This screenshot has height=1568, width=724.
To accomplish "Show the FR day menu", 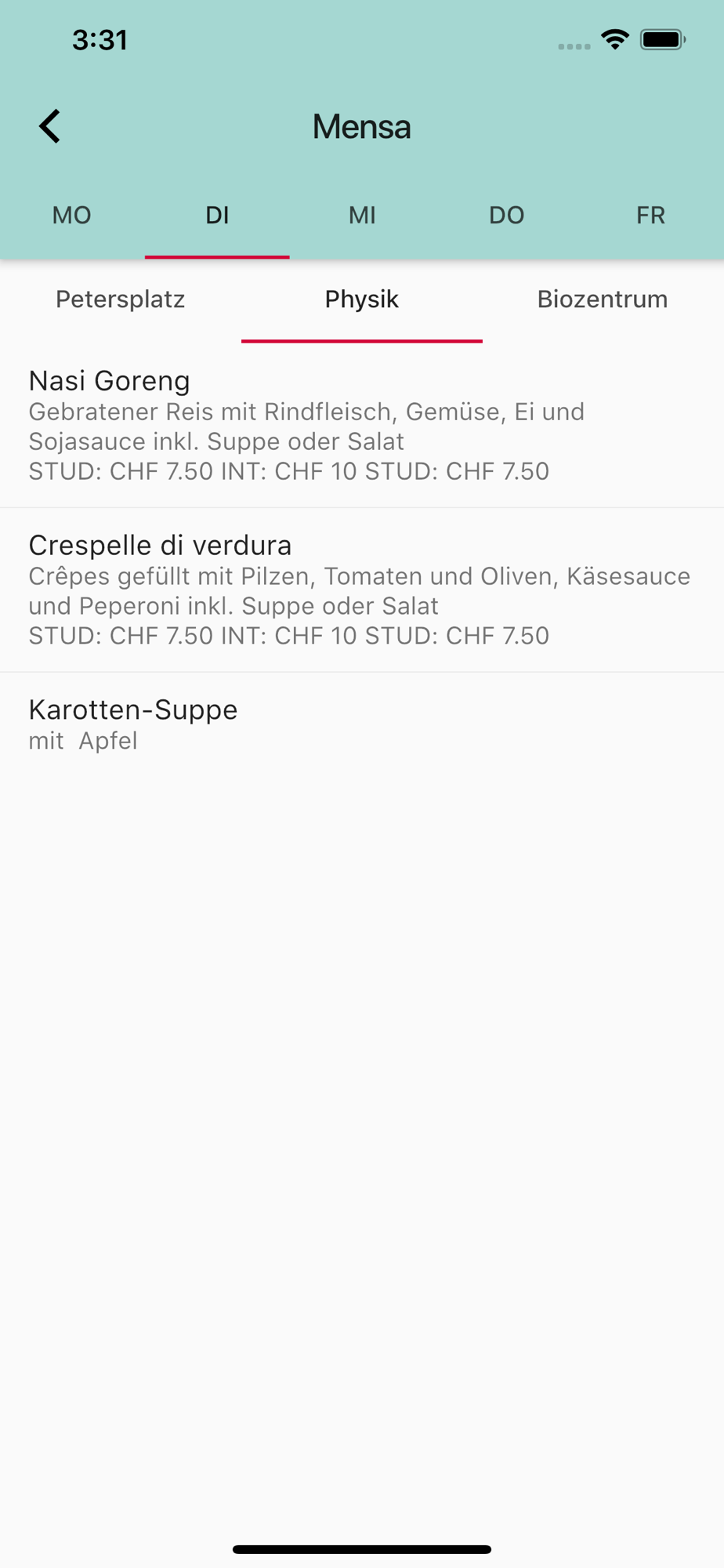I will [651, 215].
